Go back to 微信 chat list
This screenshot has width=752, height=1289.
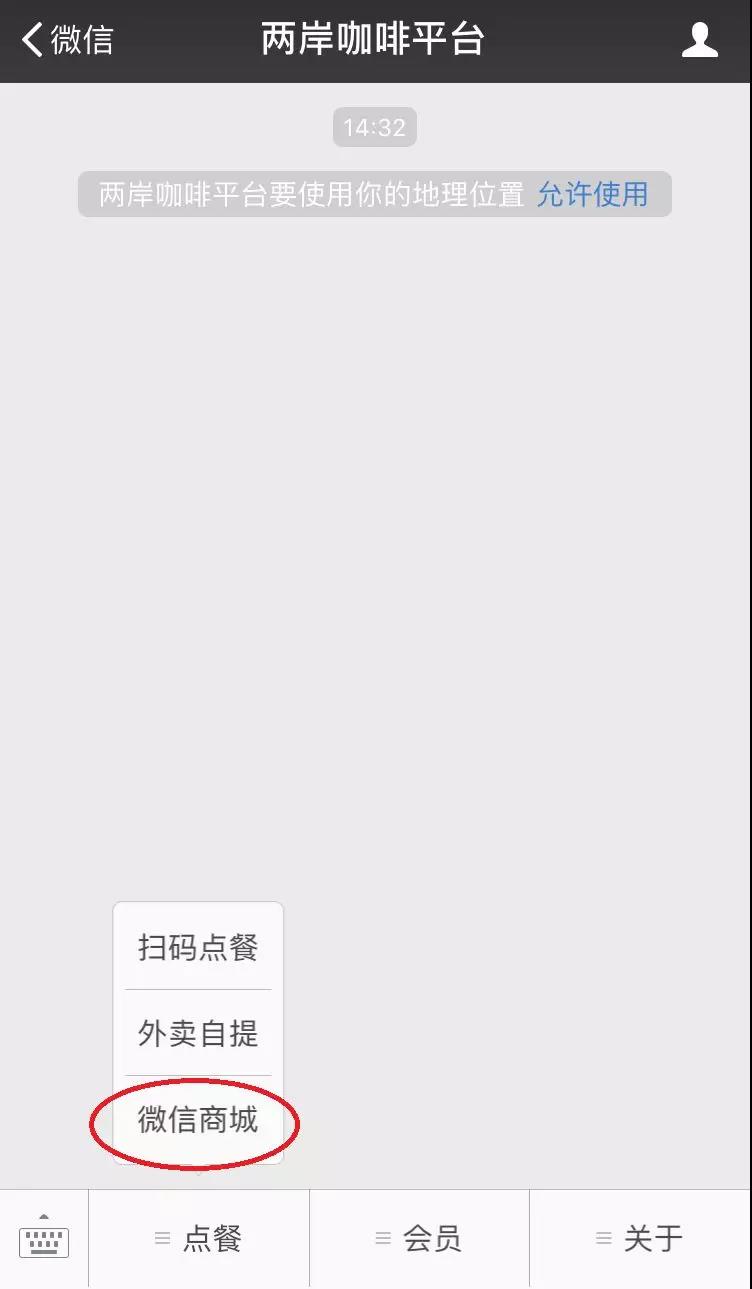pyautogui.click(x=67, y=41)
